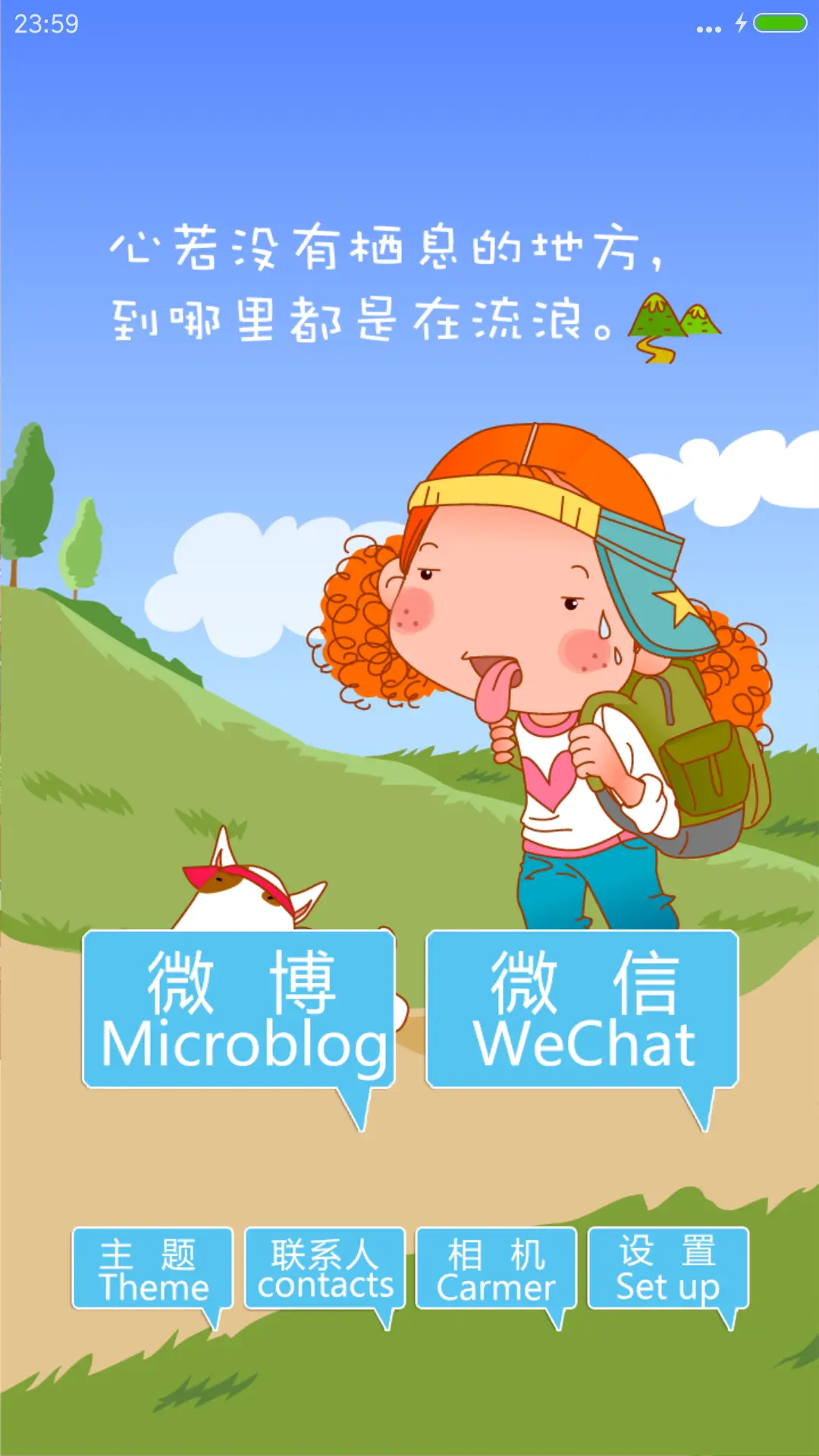
Task: Tap the charging lightning bolt icon
Action: [x=739, y=23]
